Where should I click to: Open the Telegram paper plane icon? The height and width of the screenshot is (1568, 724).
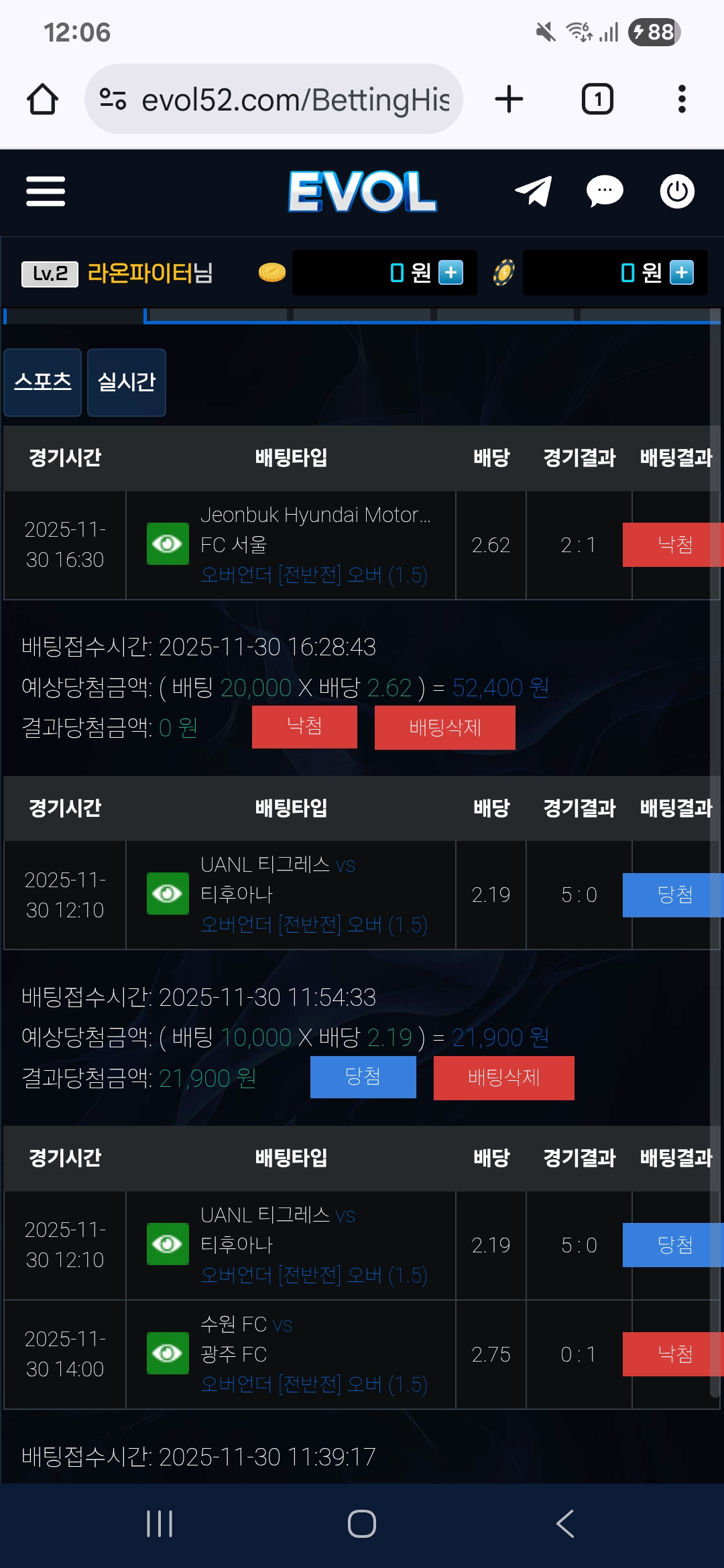coord(534,192)
